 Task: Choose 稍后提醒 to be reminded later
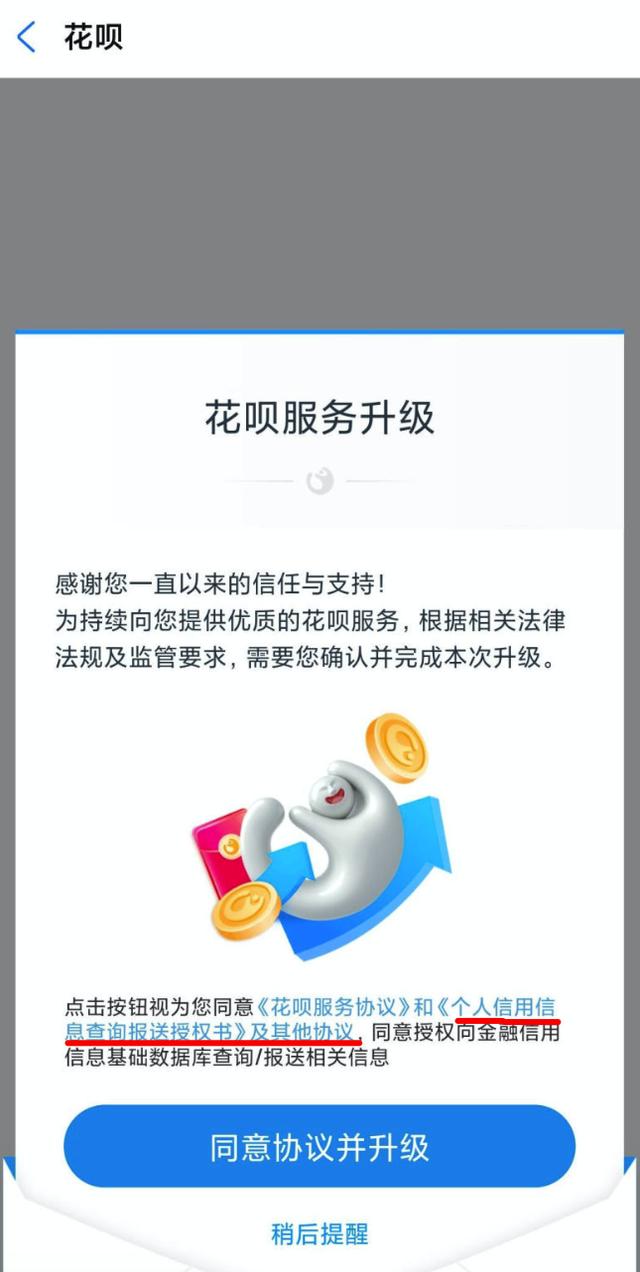pos(319,1234)
